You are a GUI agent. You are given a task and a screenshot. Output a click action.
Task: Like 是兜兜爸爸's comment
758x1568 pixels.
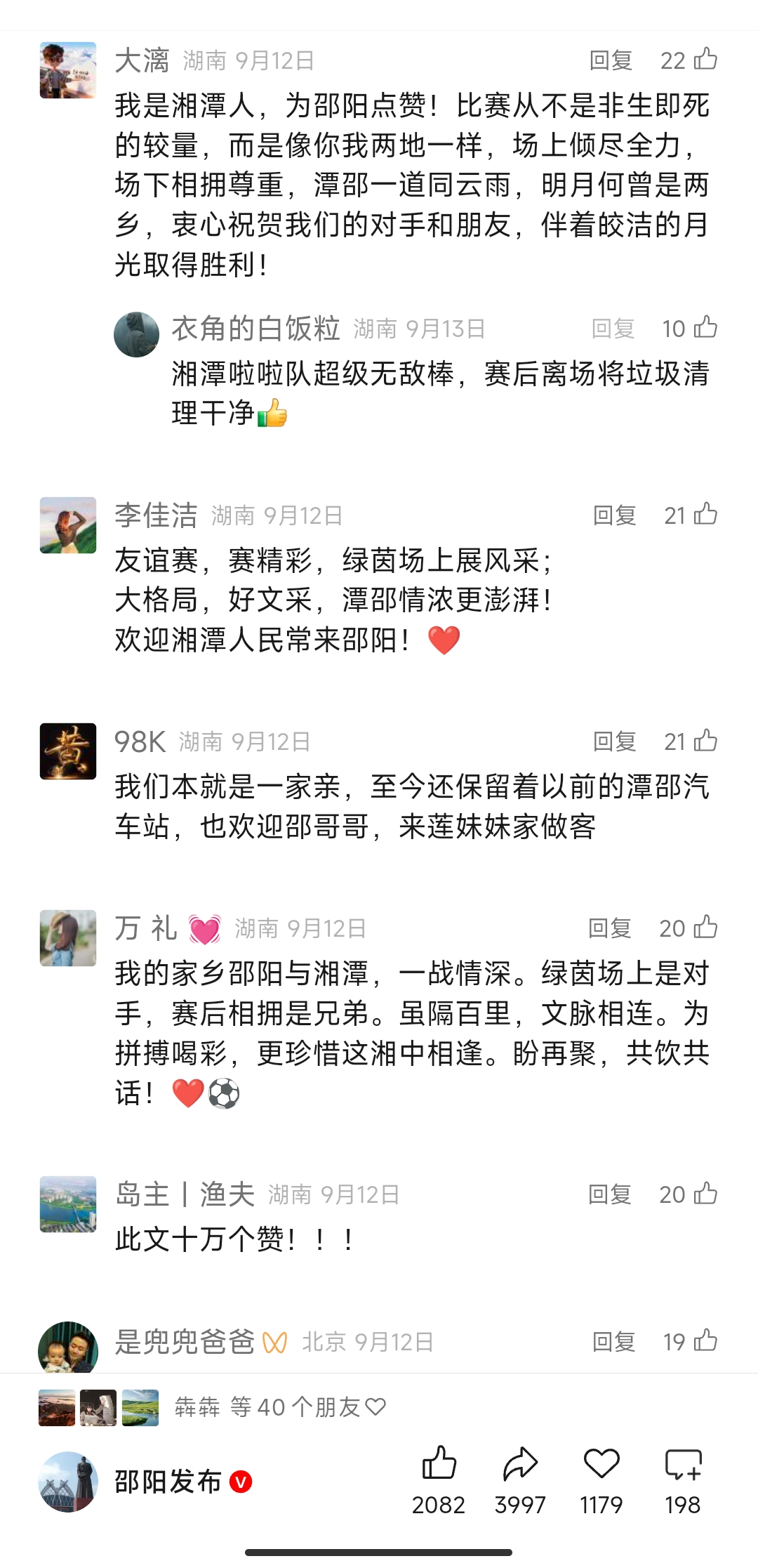[705, 1341]
